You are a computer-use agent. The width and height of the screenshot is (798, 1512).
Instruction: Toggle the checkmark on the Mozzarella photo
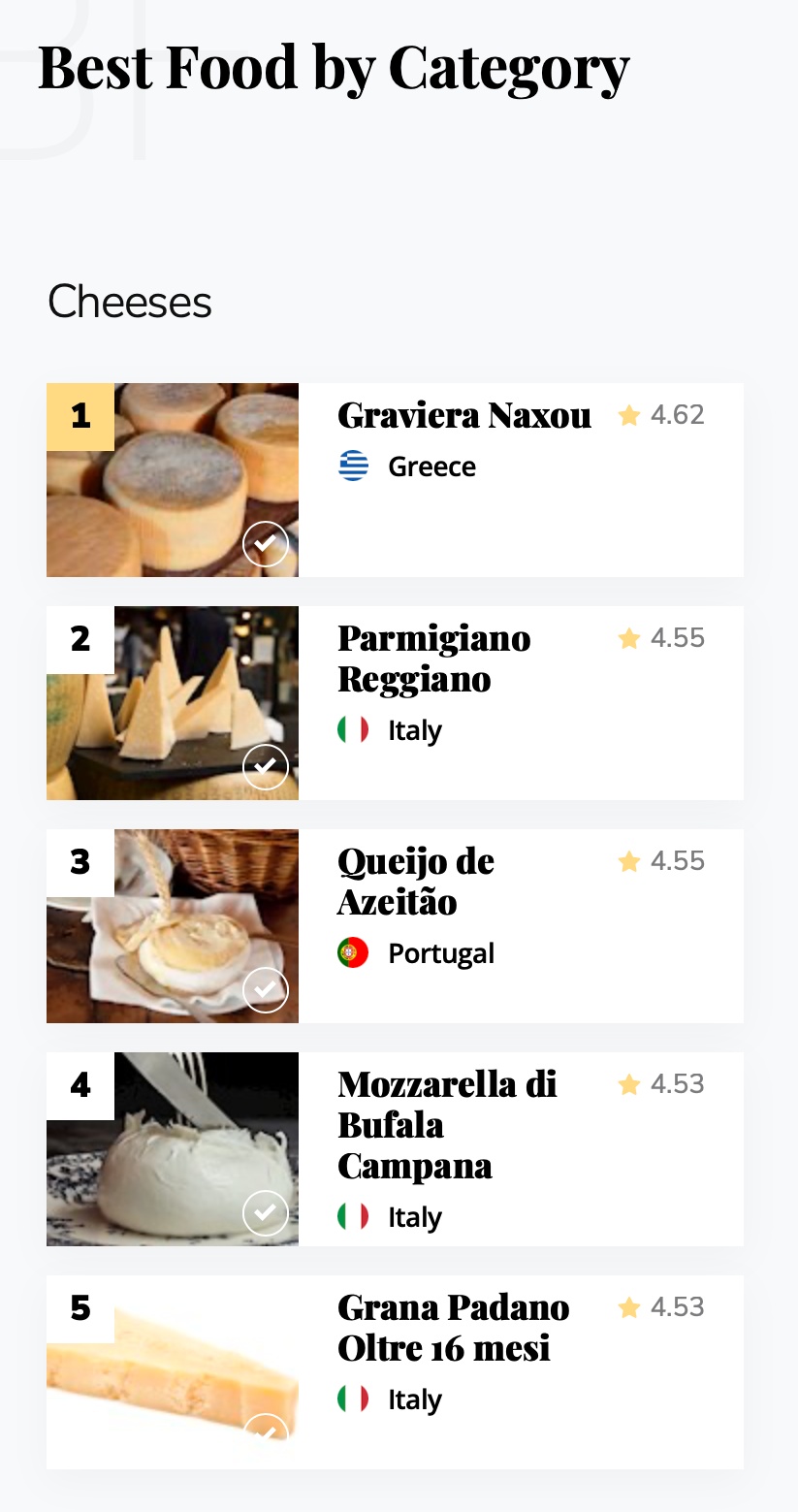pyautogui.click(x=266, y=1213)
